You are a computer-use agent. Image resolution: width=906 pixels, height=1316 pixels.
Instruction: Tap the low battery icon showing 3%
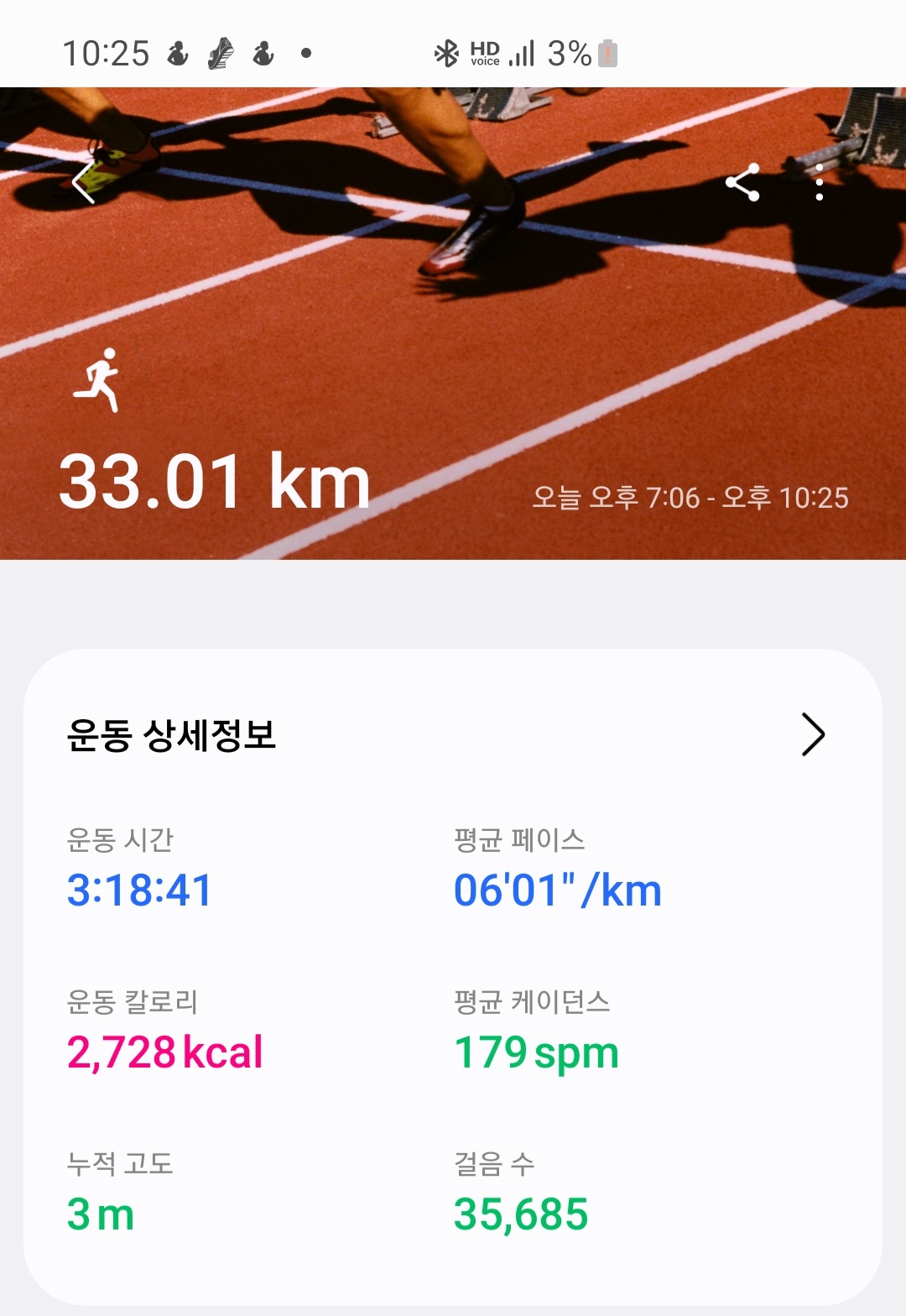click(606, 54)
